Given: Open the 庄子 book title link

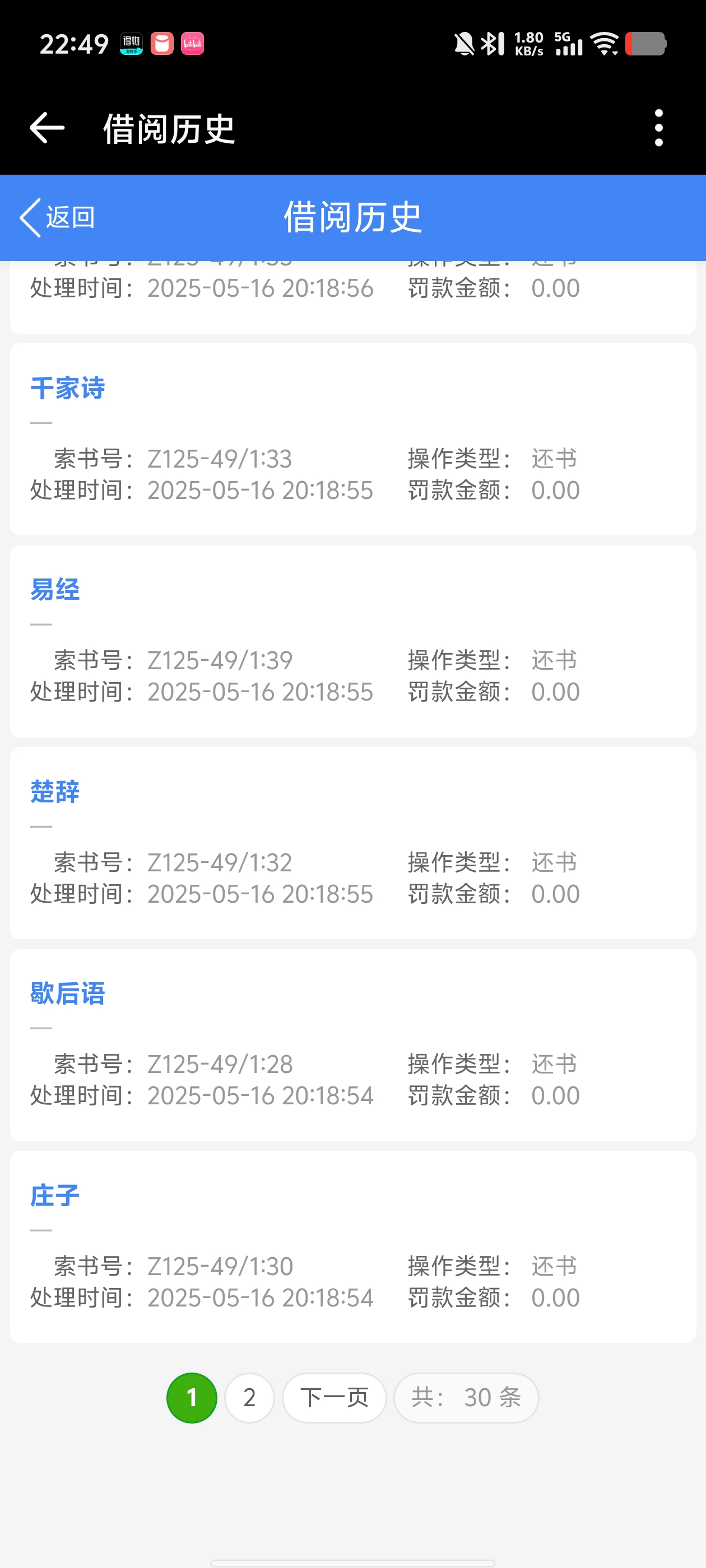Looking at the screenshot, I should point(55,1196).
